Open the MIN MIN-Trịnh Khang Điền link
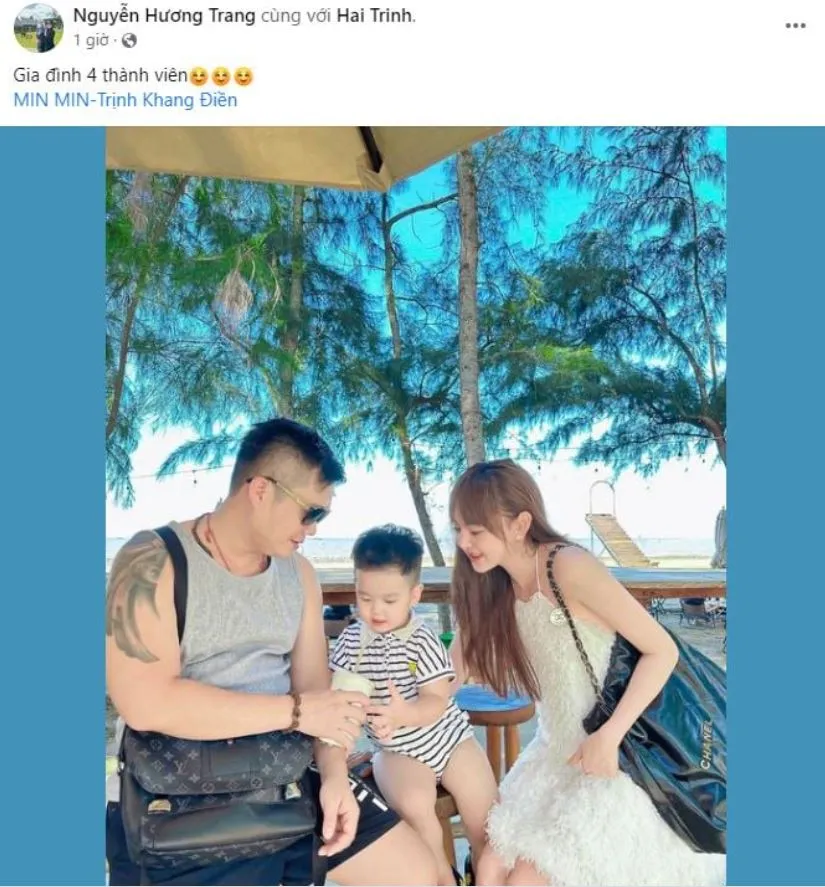 coord(125,100)
